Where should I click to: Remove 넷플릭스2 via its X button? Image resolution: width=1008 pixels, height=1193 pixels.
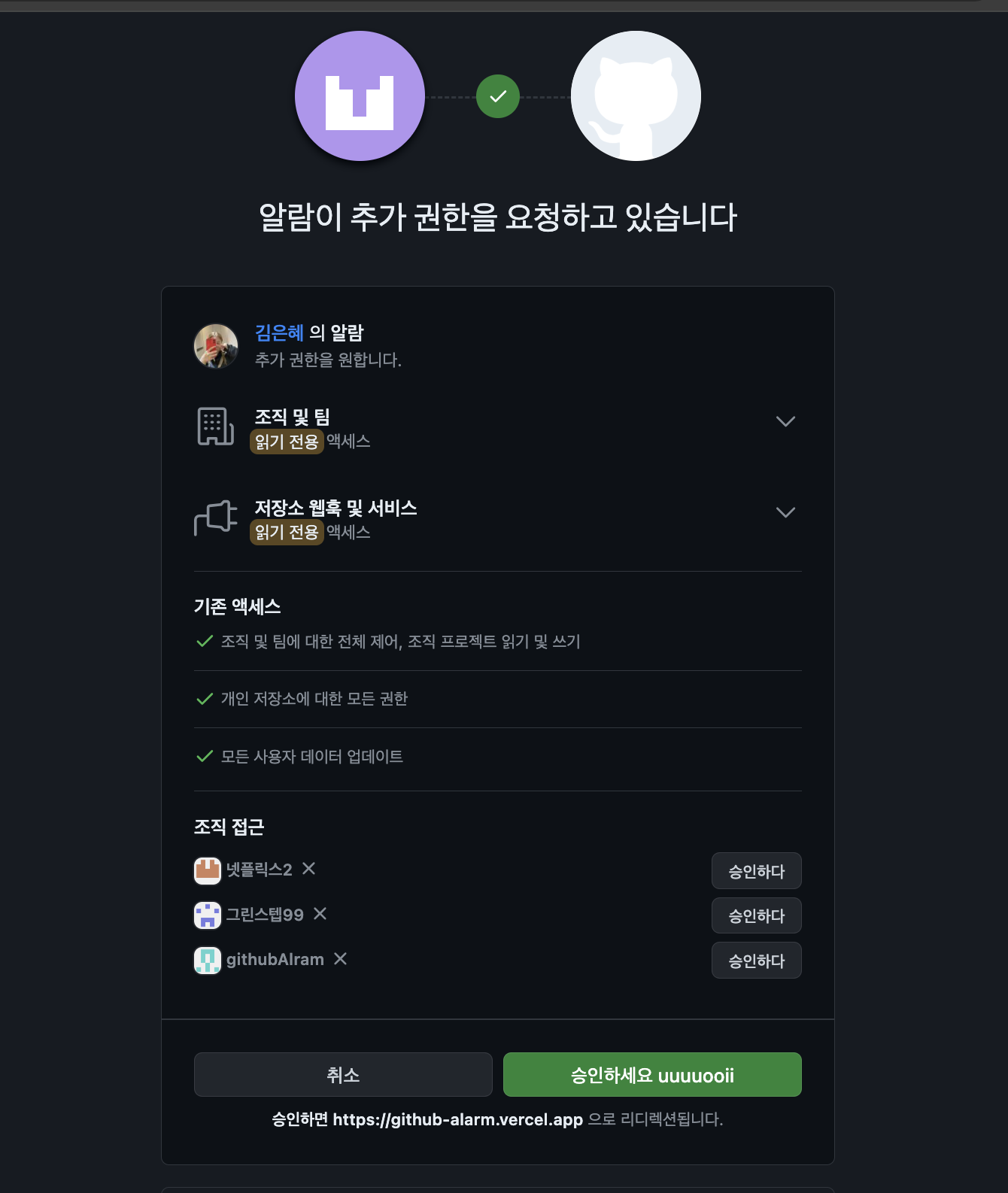pyautogui.click(x=309, y=870)
